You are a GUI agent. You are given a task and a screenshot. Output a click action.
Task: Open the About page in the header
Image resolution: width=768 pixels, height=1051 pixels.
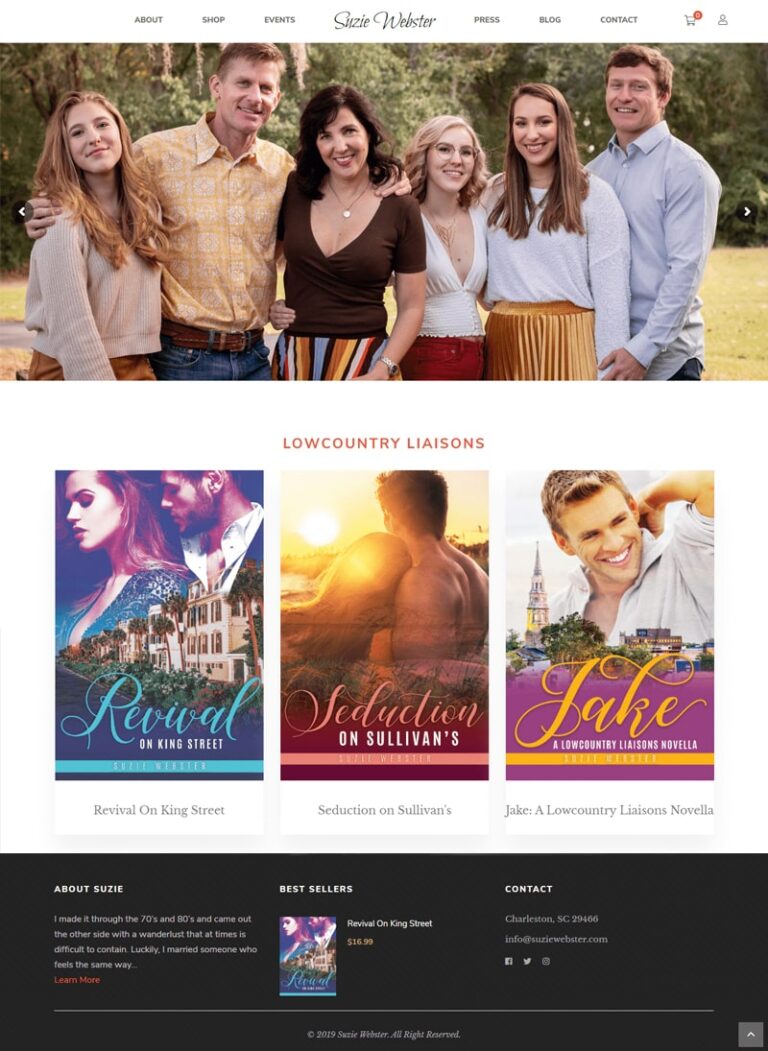coord(148,20)
